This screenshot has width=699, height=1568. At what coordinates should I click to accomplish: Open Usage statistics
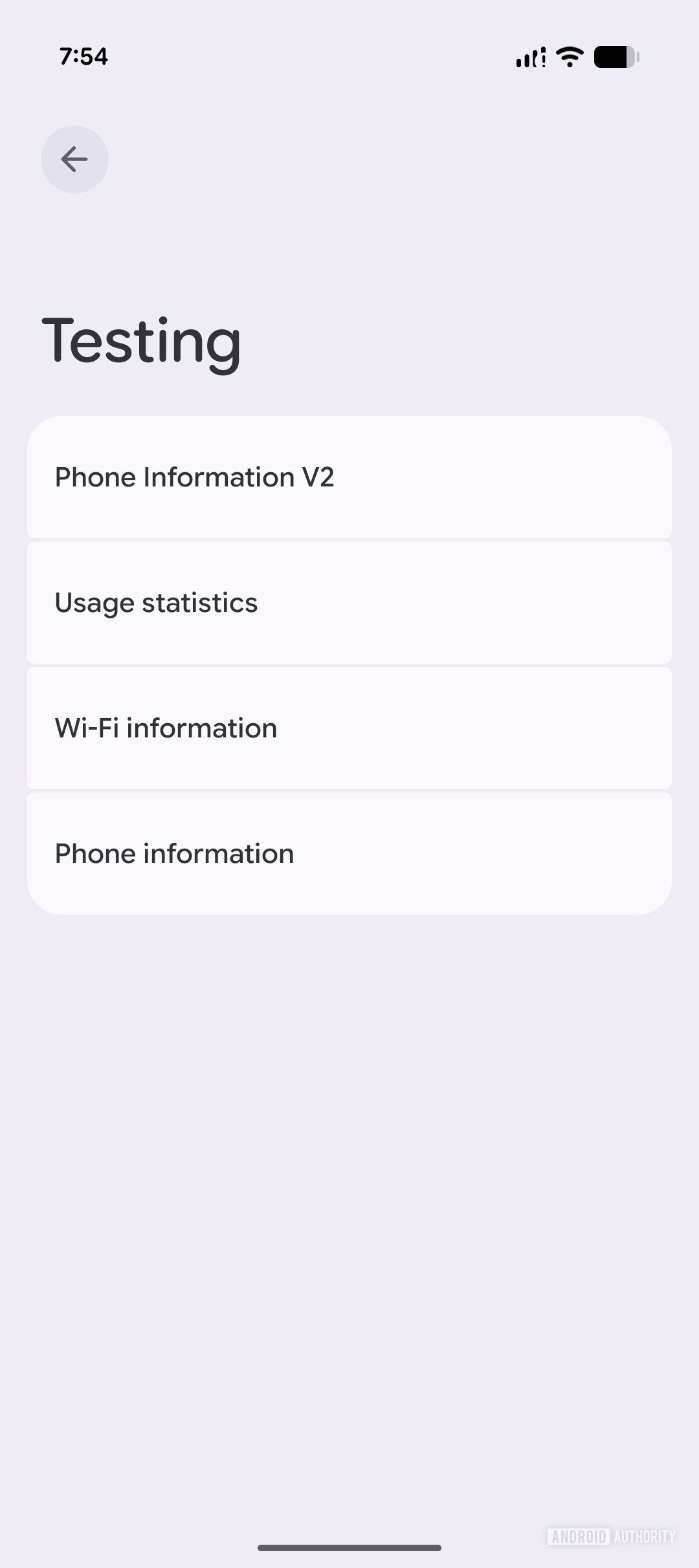pos(349,603)
